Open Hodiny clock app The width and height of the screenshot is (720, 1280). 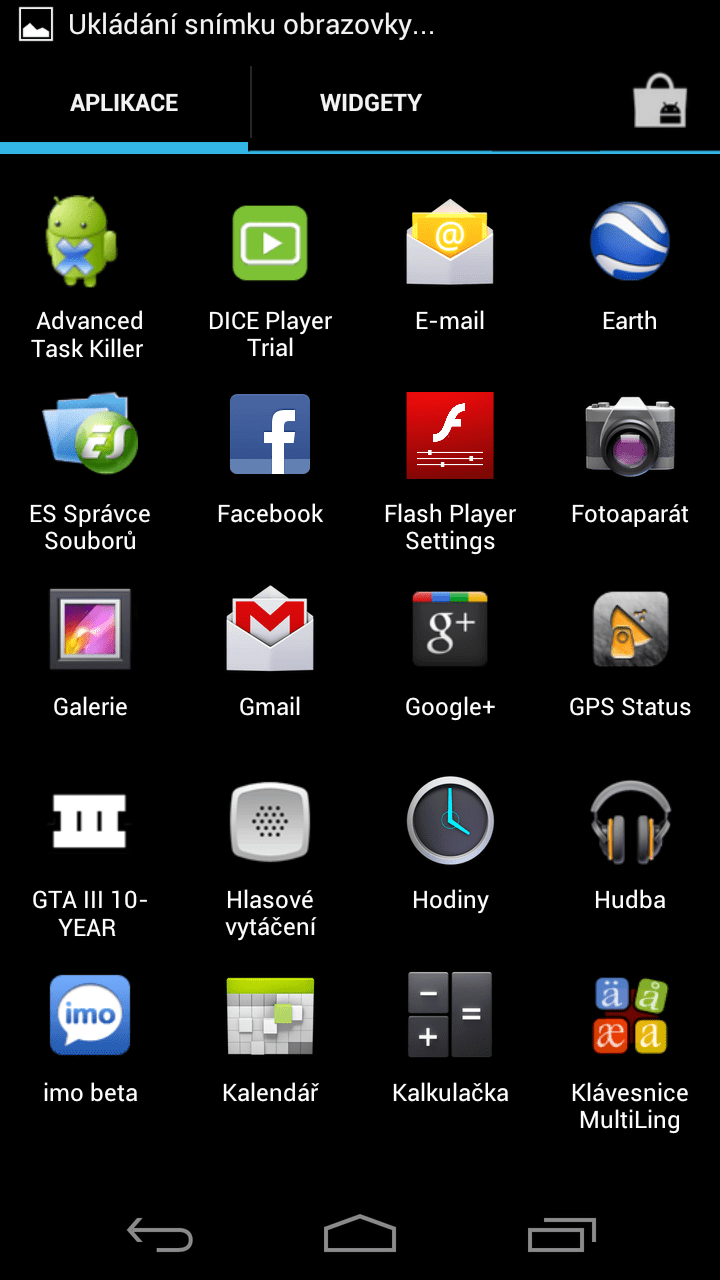pyautogui.click(x=450, y=846)
